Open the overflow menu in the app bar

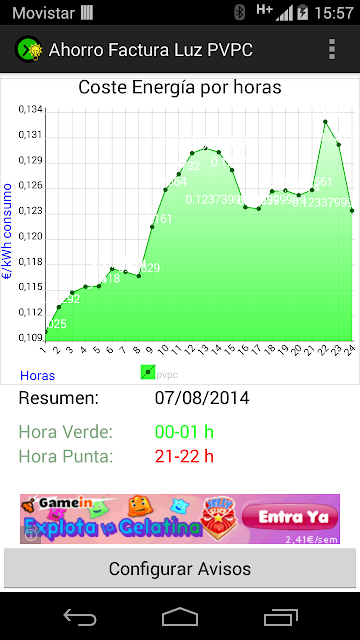pos(332,49)
